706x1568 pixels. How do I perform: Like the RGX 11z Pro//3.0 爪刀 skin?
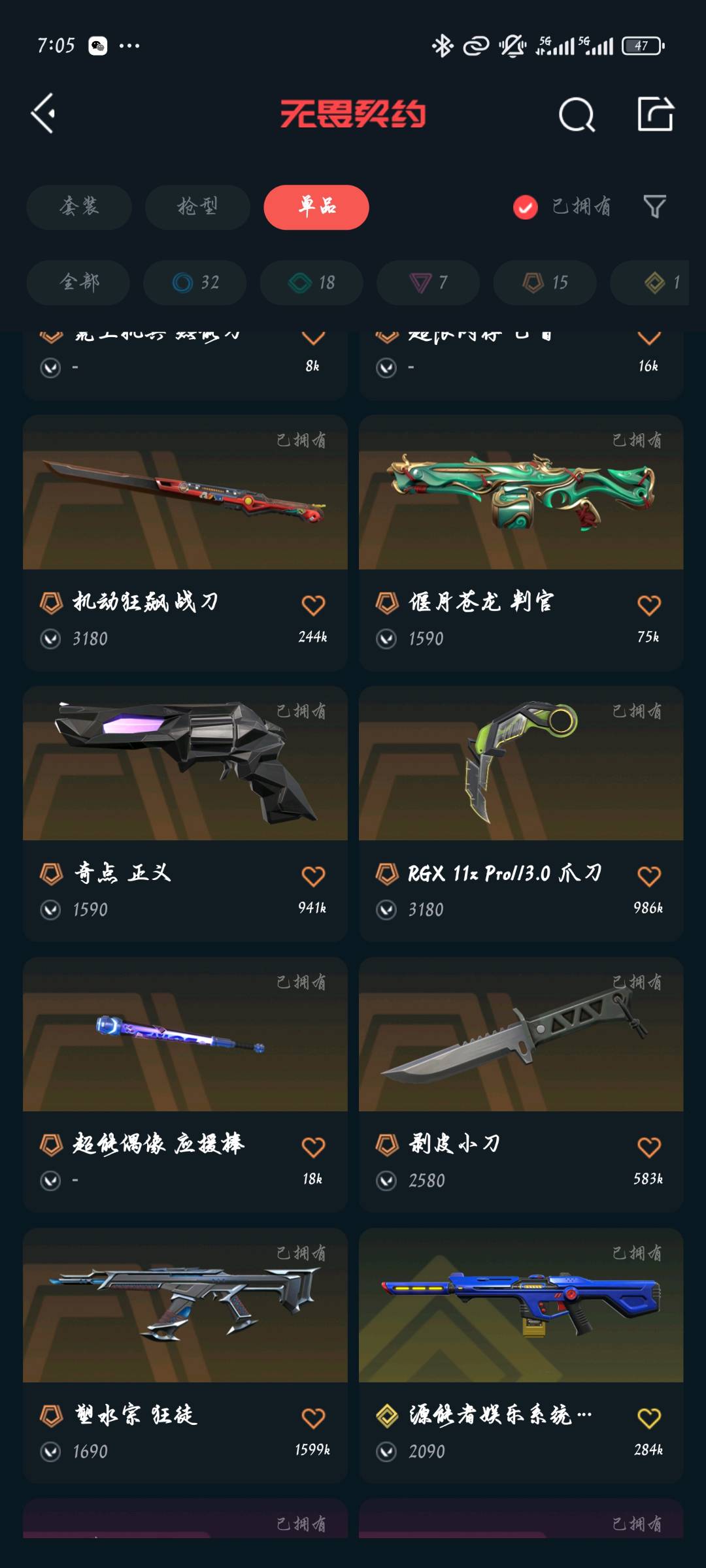(x=649, y=876)
